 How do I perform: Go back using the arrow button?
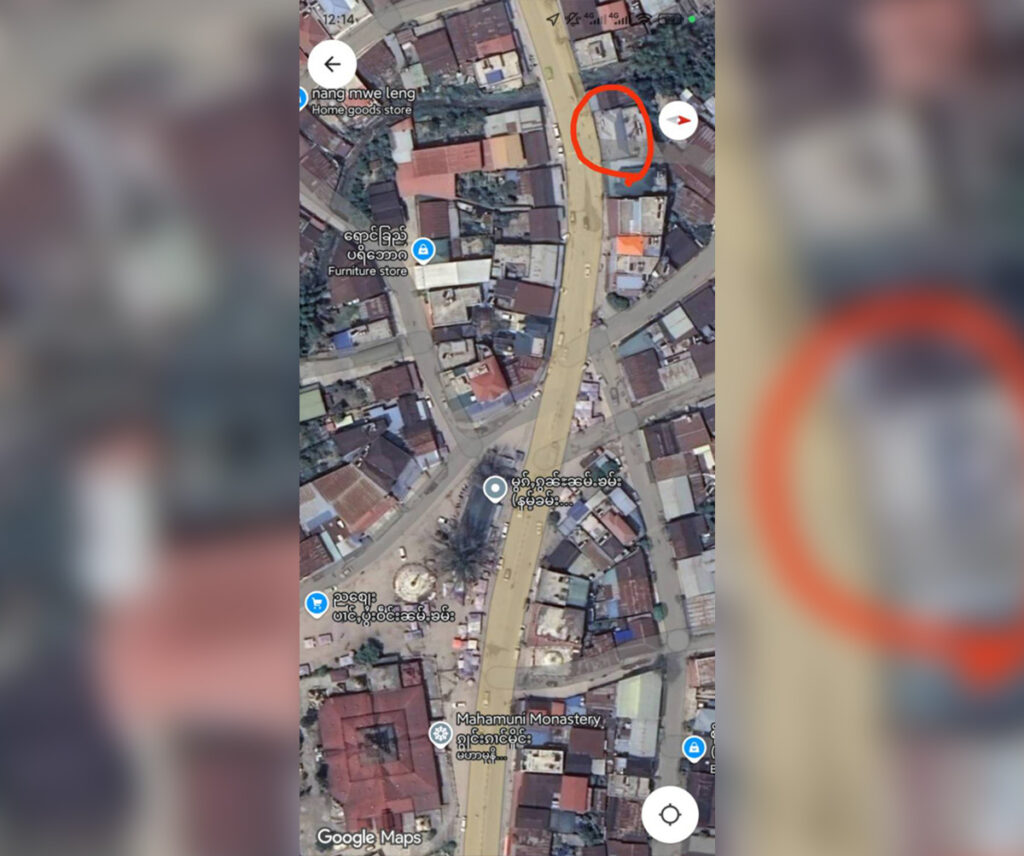[x=332, y=65]
